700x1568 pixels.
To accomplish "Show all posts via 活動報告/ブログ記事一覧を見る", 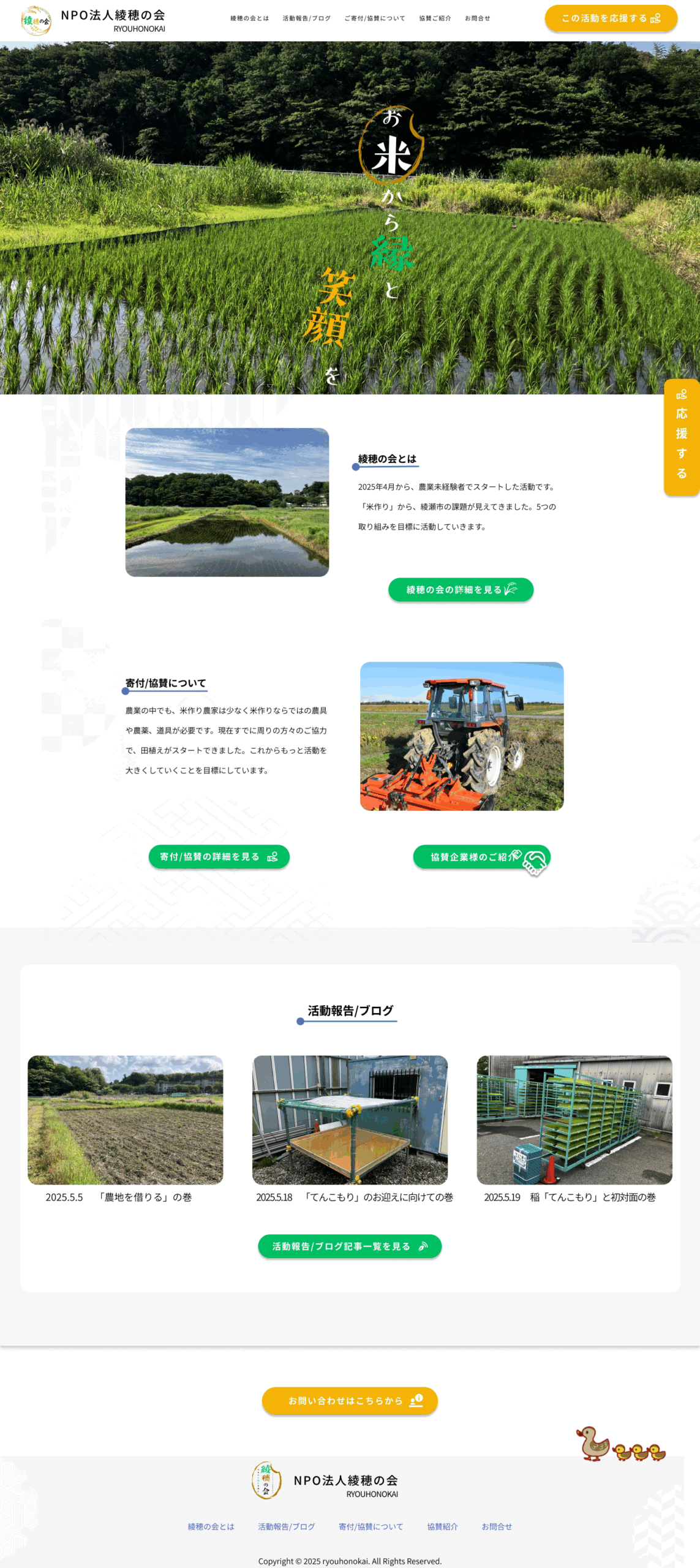I will [349, 1246].
